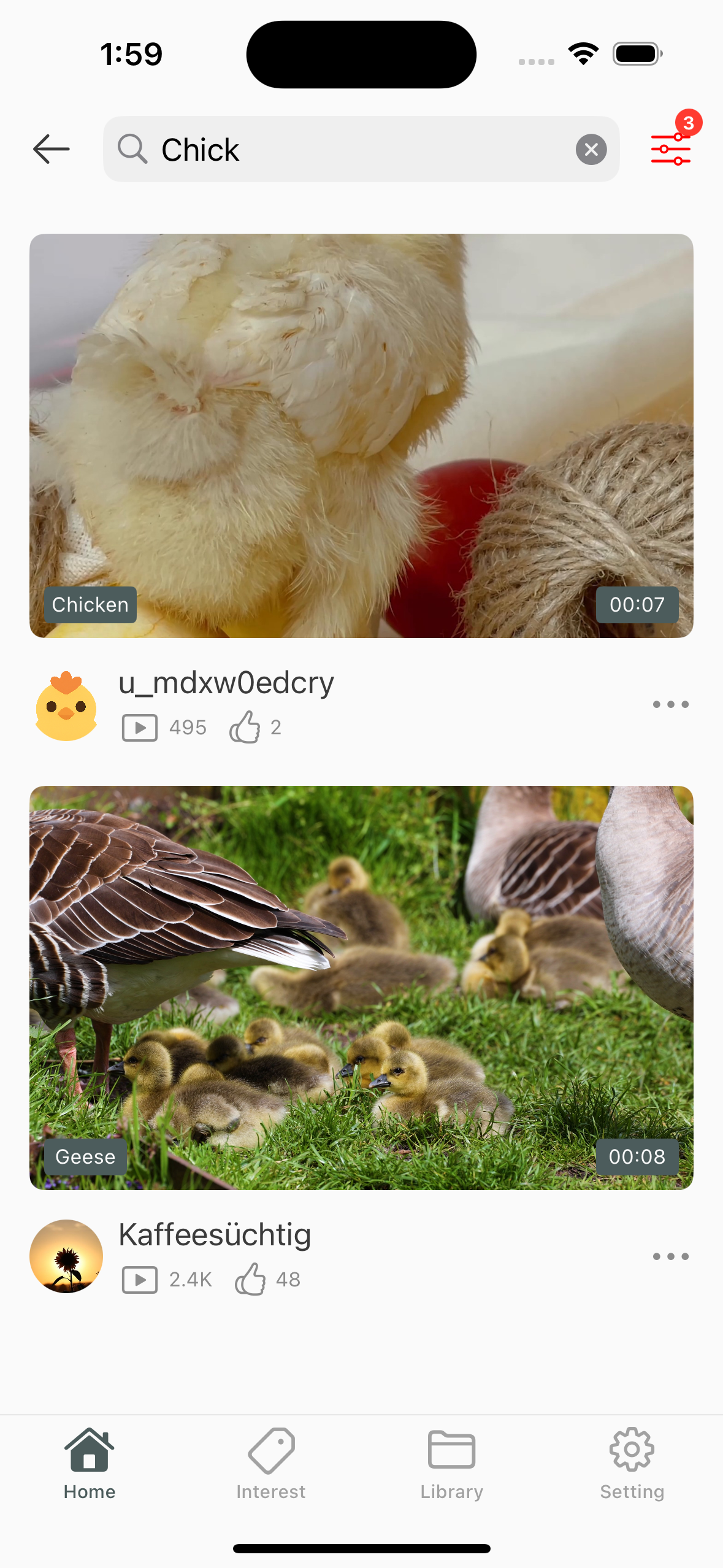Go back using the arrow icon
This screenshot has height=1568, width=723.
pos(52,149)
